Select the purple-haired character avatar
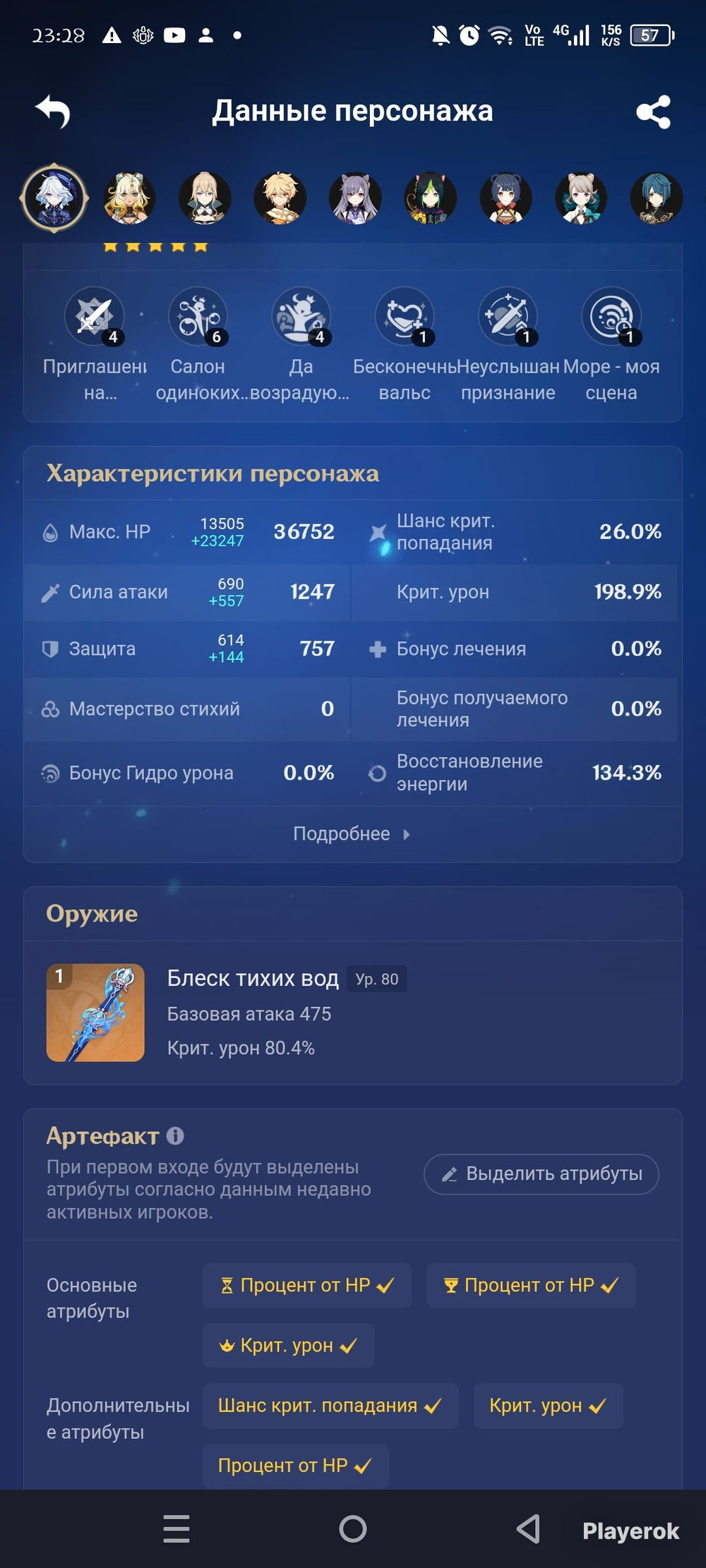The width and height of the screenshot is (706, 1568). point(355,198)
